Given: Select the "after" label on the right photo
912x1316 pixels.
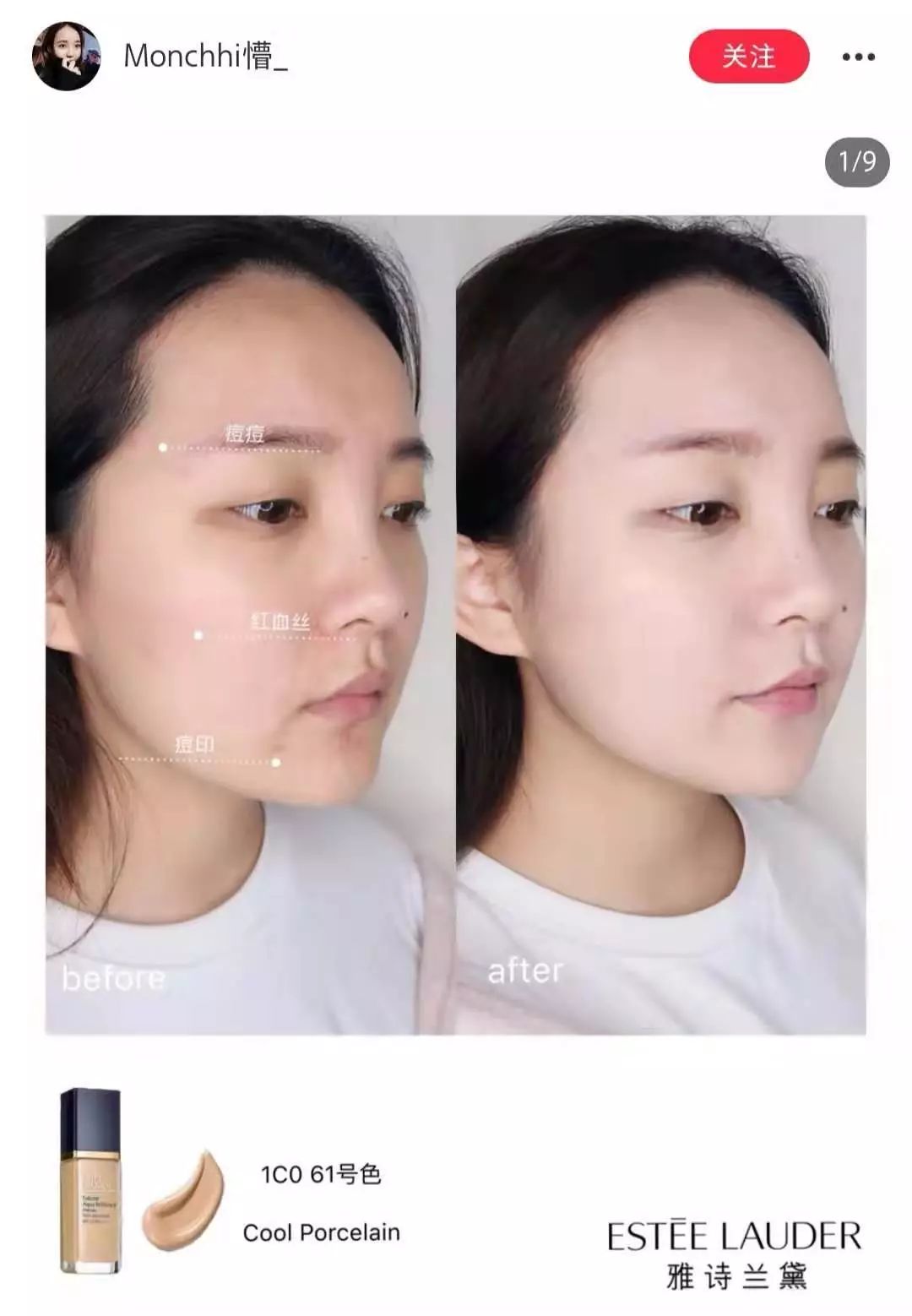Looking at the screenshot, I should coord(524,972).
